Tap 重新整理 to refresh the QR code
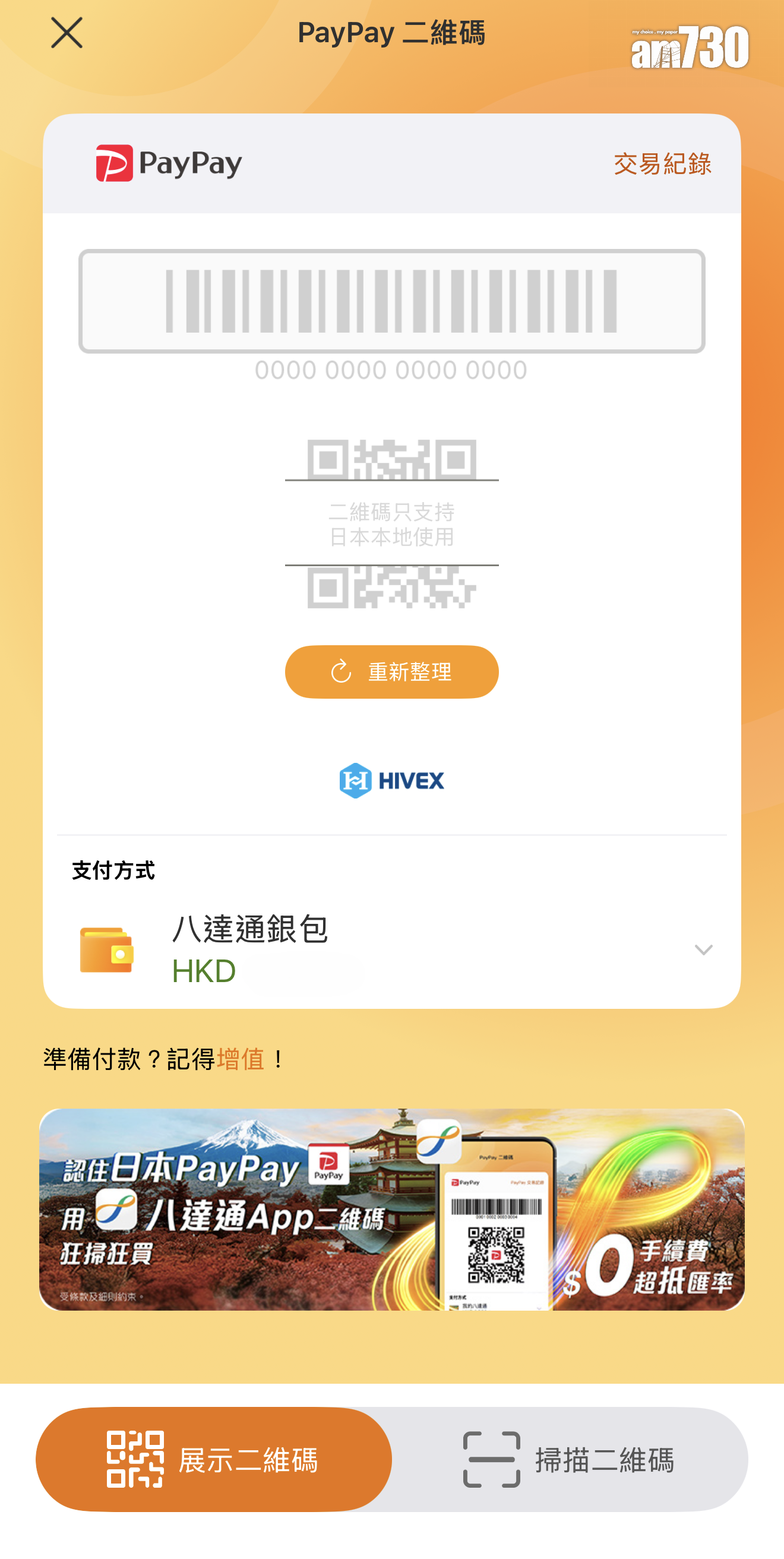Image resolution: width=784 pixels, height=1559 pixels. (391, 672)
